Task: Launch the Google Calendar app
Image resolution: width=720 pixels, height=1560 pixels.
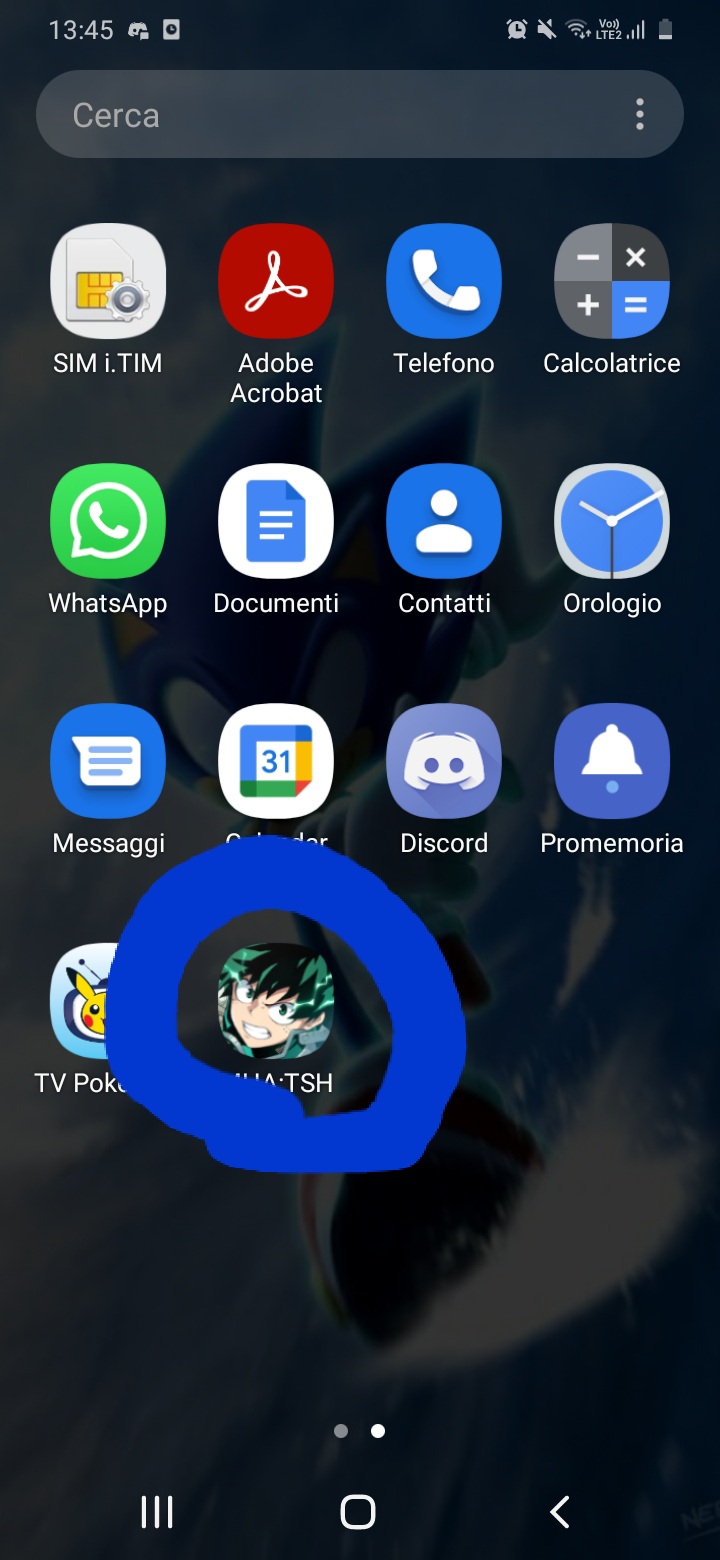Action: pos(276,761)
